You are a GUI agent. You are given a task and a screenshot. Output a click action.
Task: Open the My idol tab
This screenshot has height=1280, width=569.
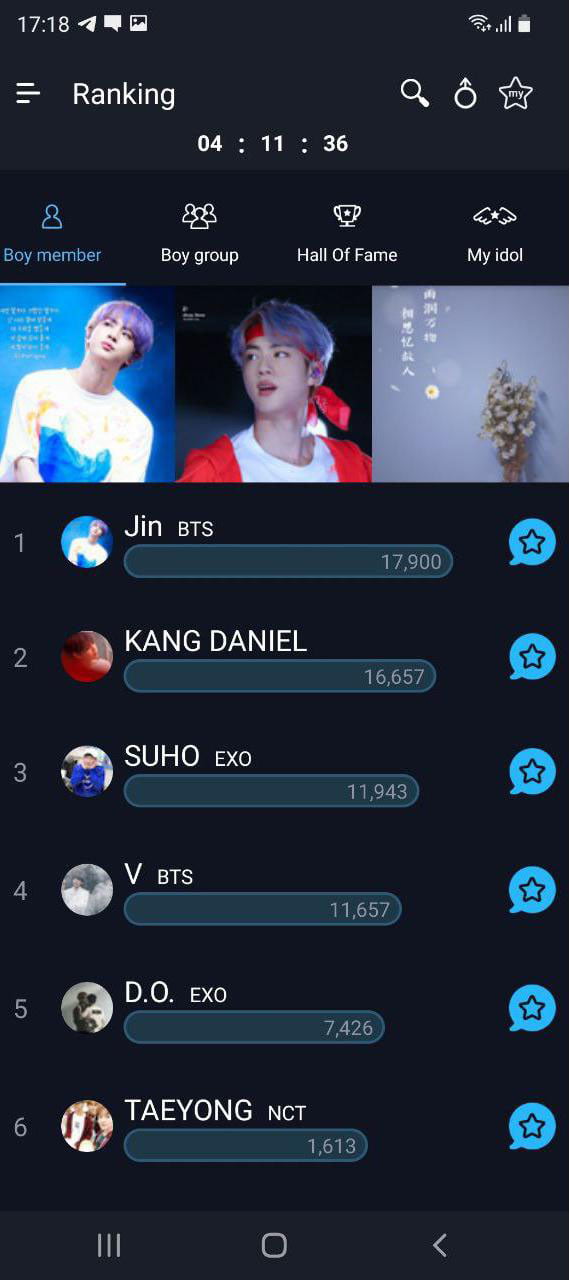[x=495, y=233]
